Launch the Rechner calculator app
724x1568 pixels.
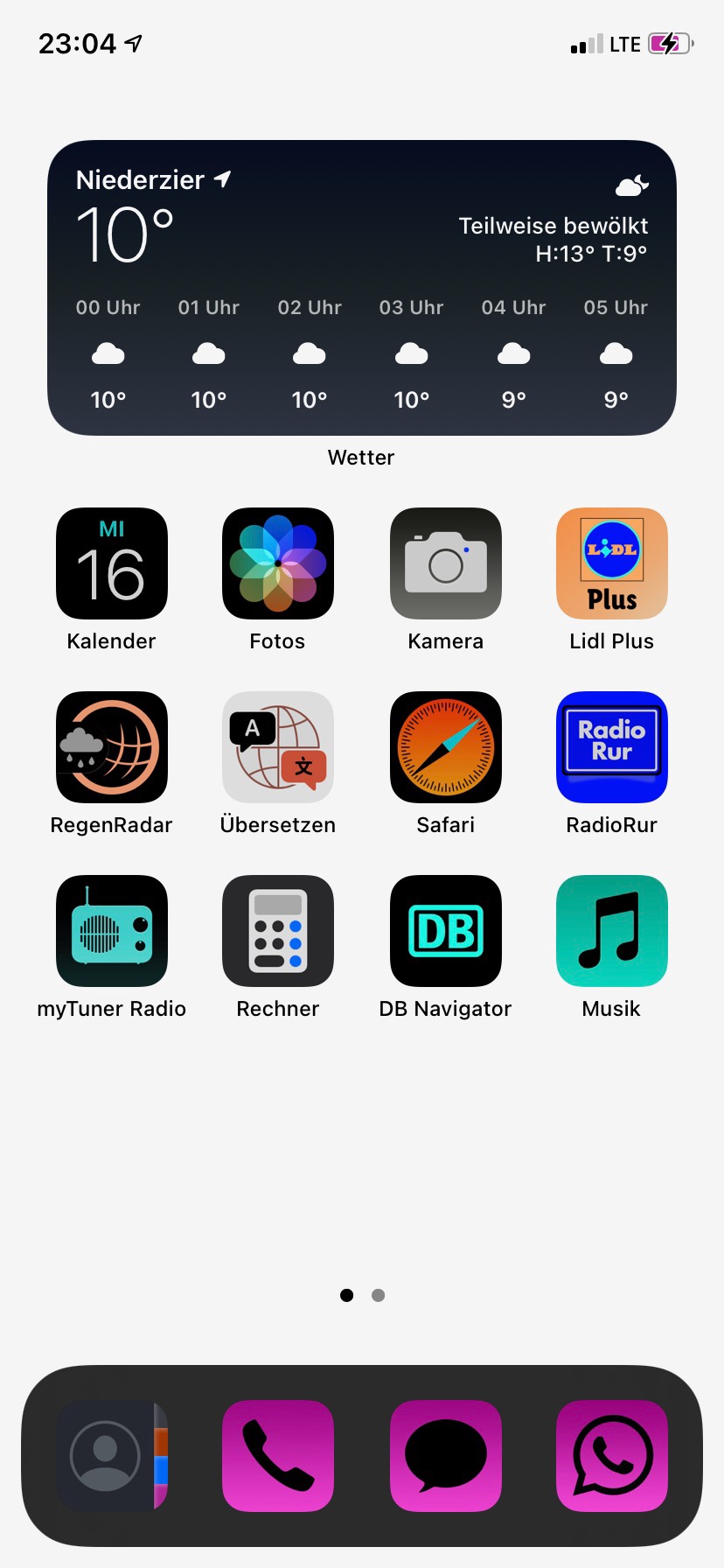[x=278, y=931]
